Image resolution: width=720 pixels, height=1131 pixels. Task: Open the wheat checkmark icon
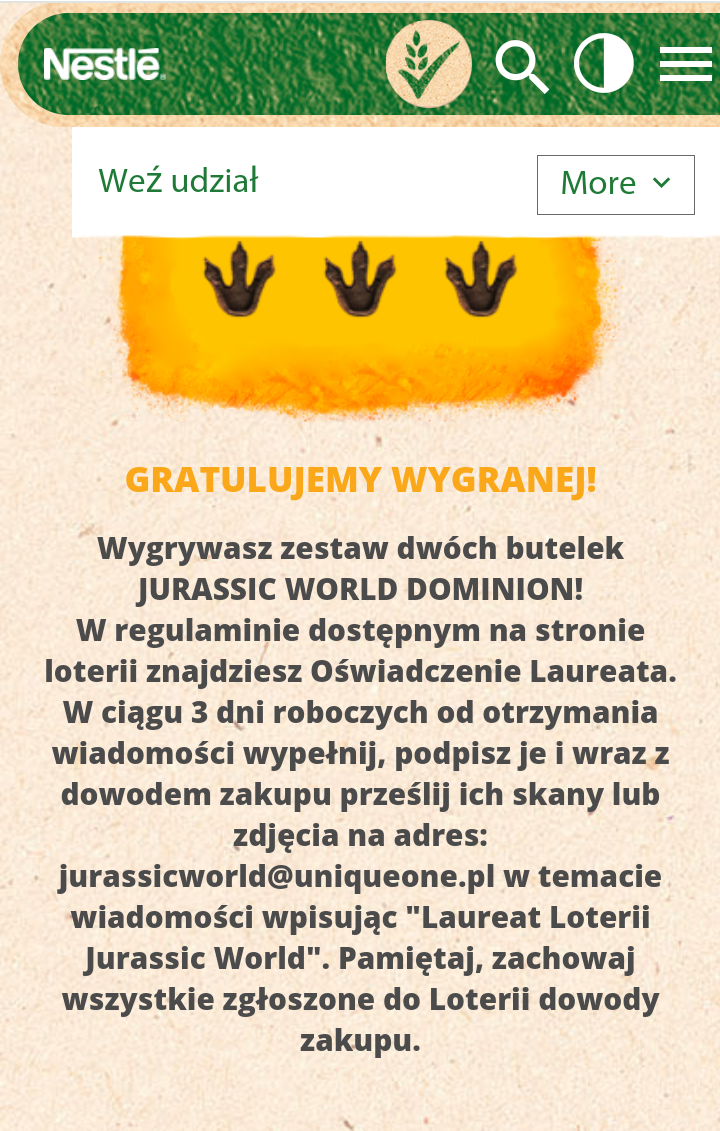428,65
